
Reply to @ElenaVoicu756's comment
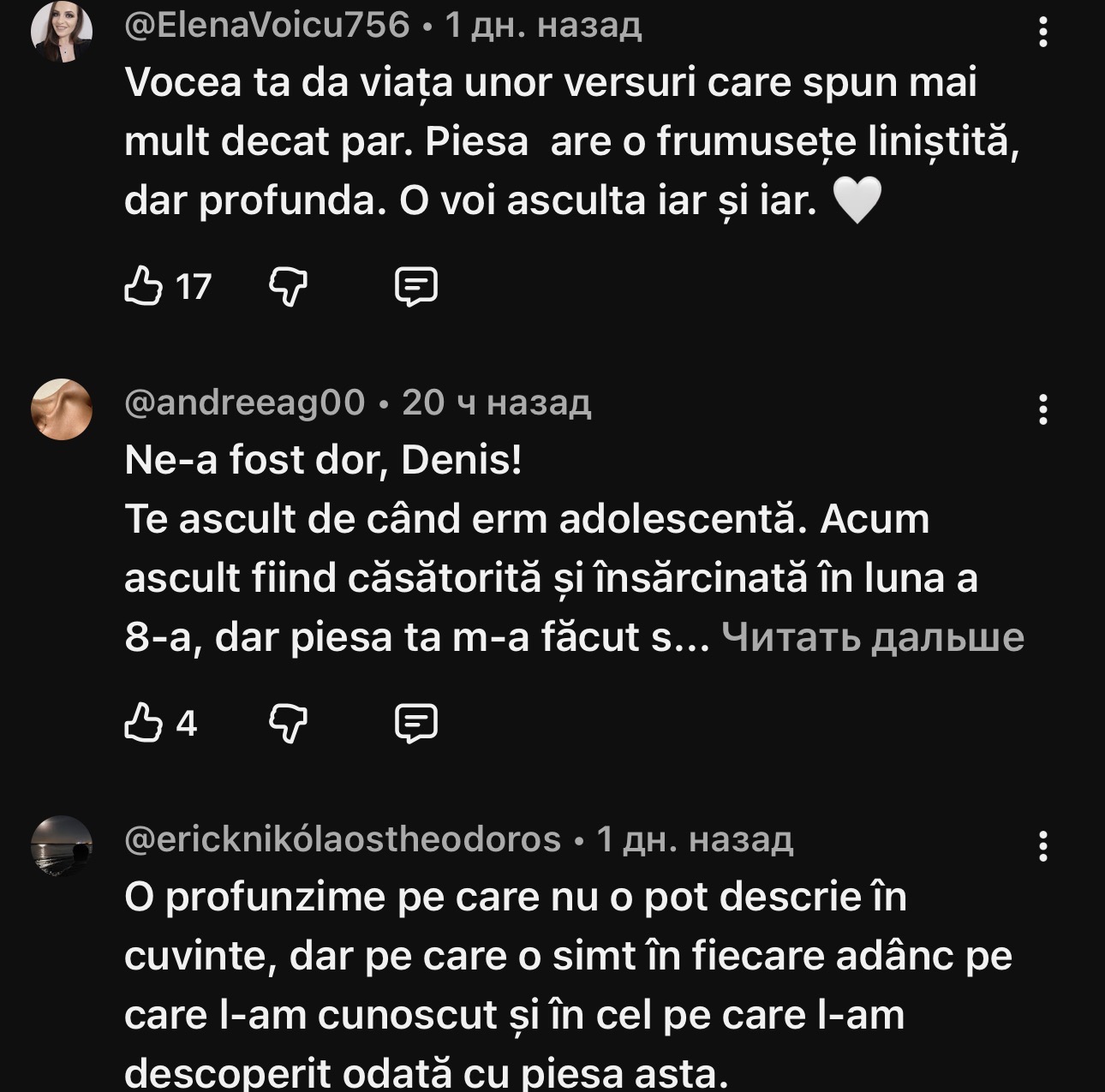pyautogui.click(x=416, y=286)
